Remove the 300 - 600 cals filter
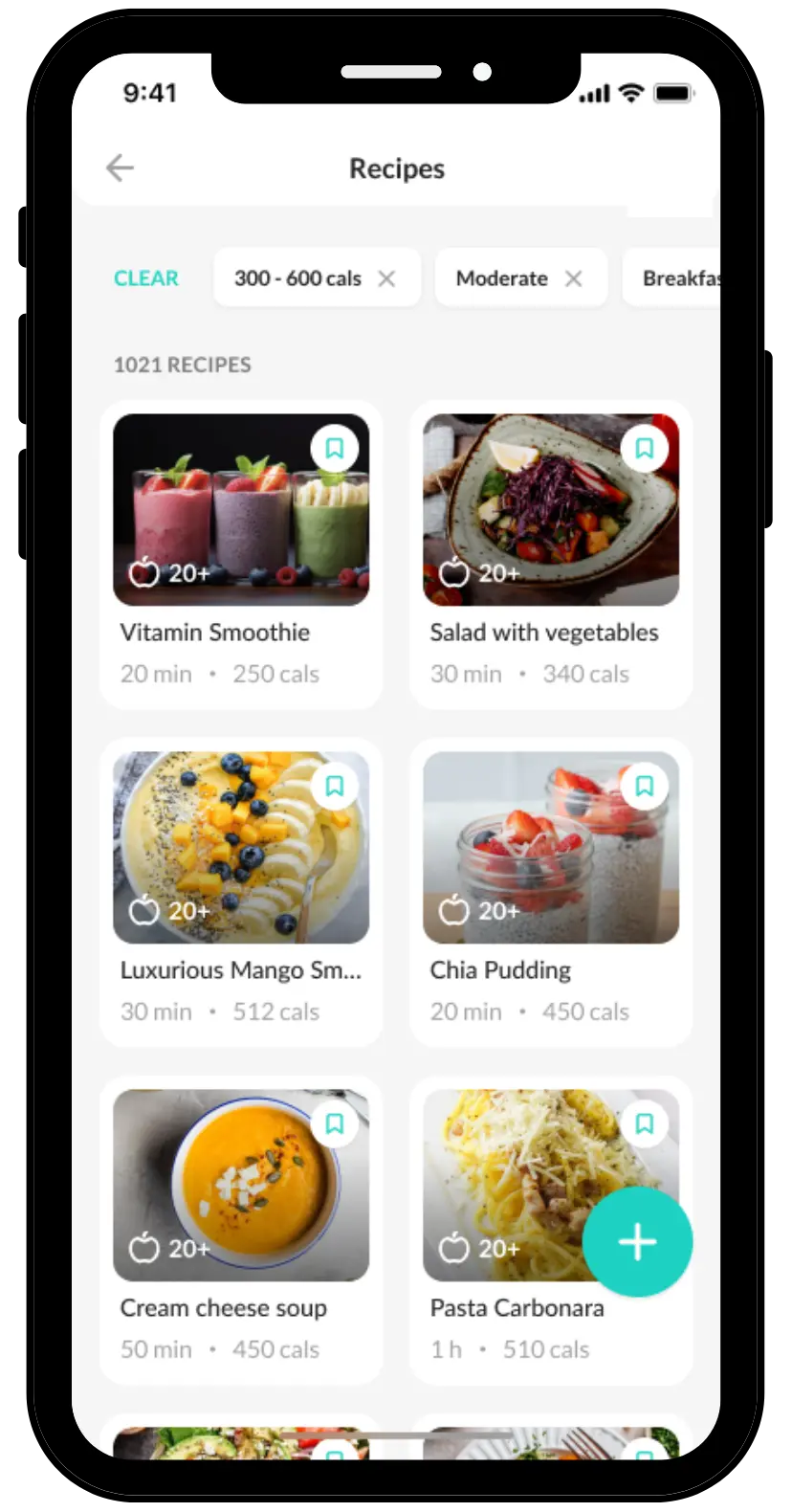 pos(386,278)
